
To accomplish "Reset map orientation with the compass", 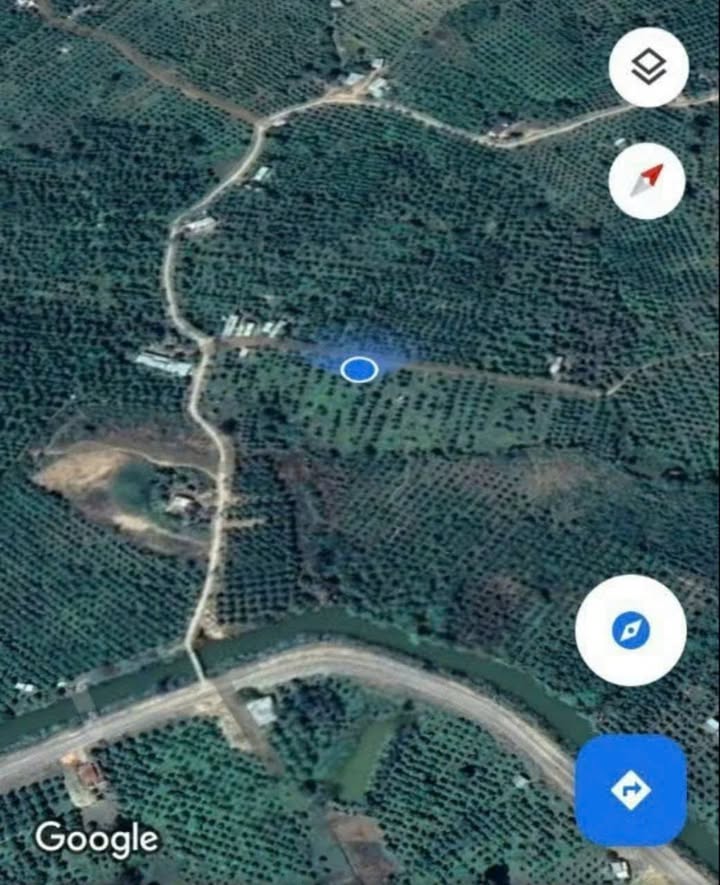I will coord(647,181).
